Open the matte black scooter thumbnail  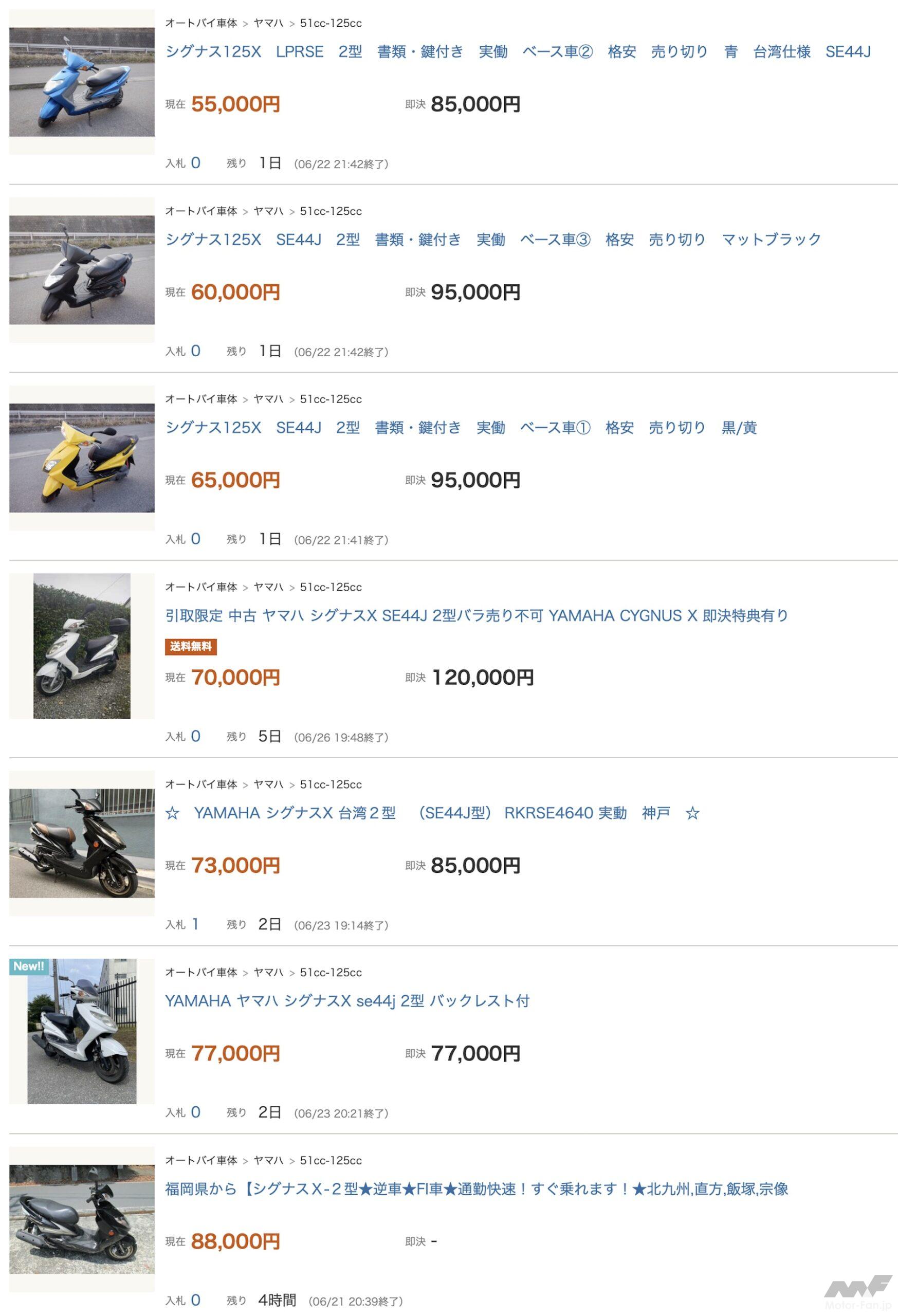pyautogui.click(x=82, y=270)
